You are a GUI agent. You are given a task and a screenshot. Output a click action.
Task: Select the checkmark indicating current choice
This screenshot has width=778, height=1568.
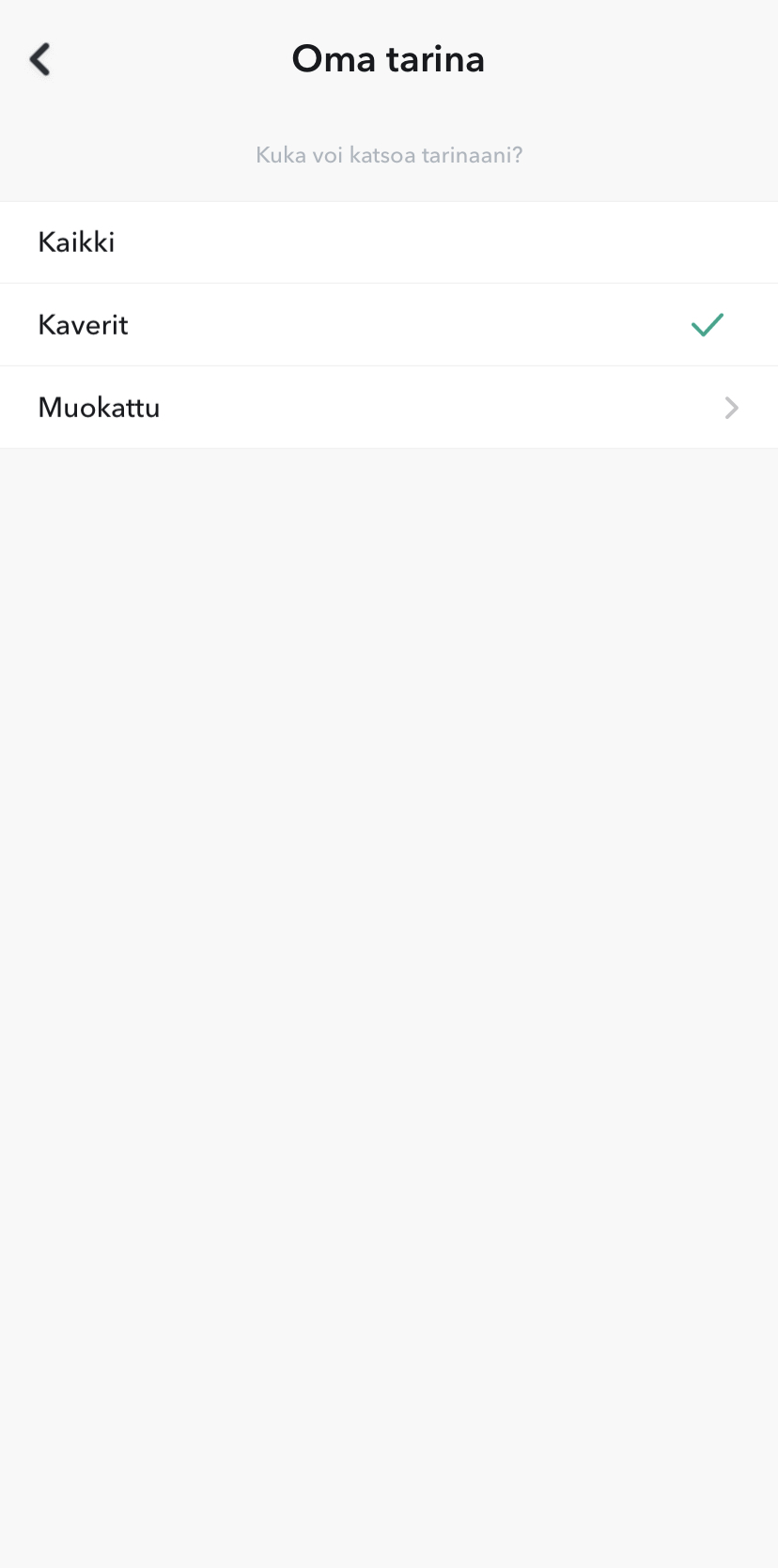[708, 324]
